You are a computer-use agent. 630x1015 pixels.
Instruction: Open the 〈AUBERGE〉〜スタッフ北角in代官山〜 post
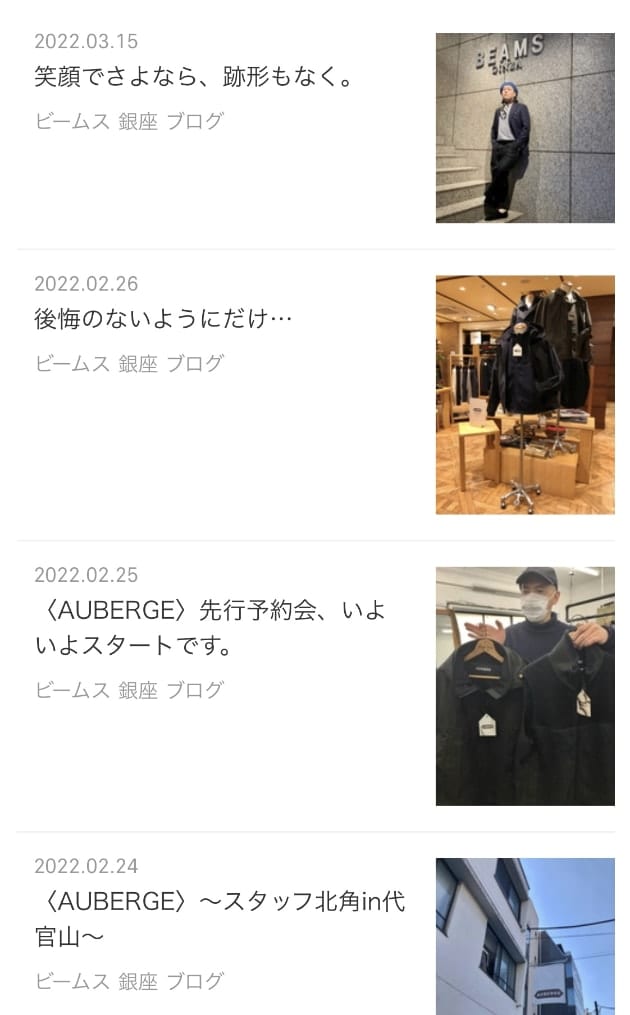coord(220,918)
